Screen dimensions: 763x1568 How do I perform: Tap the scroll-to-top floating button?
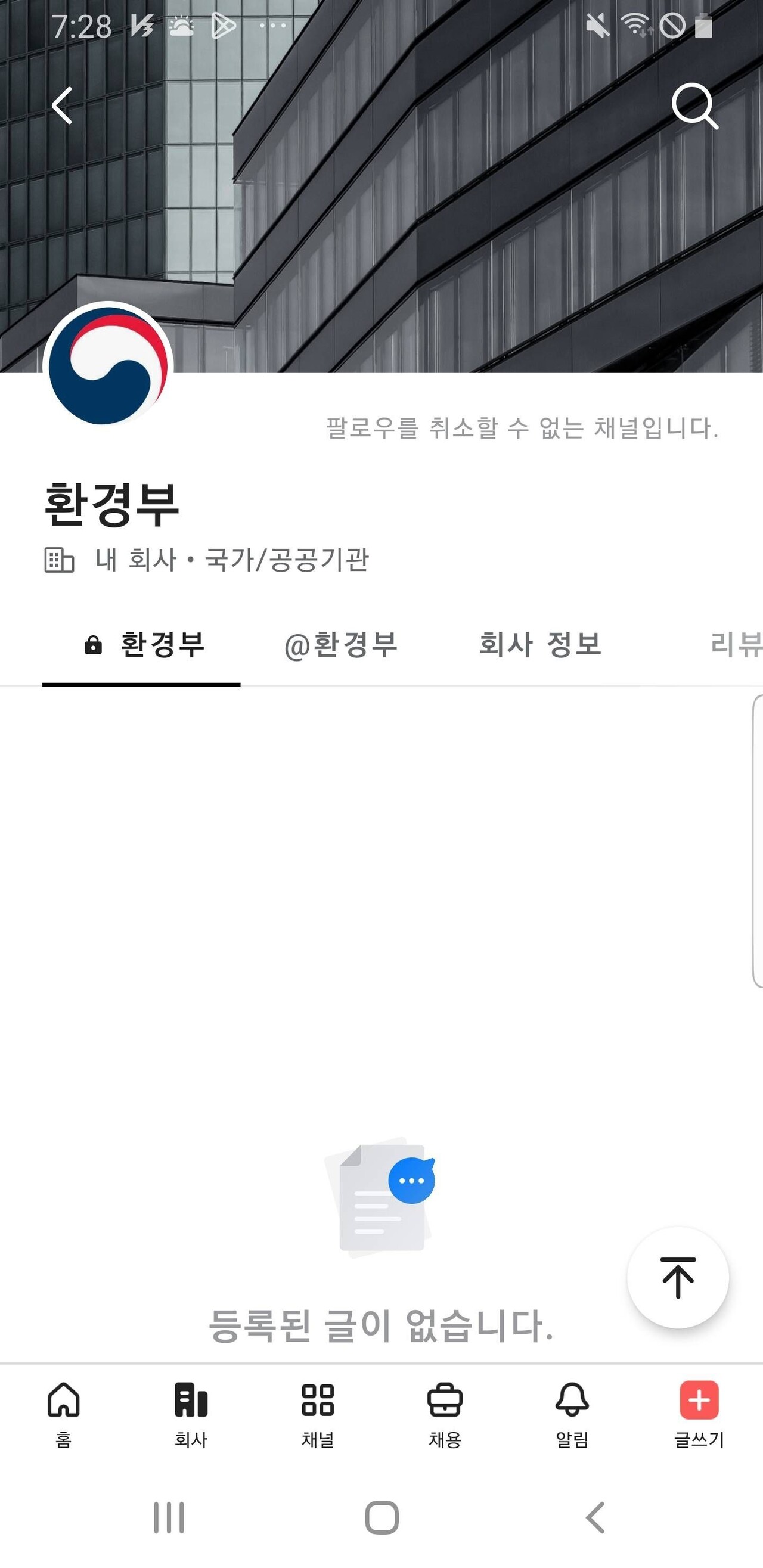(x=678, y=1275)
